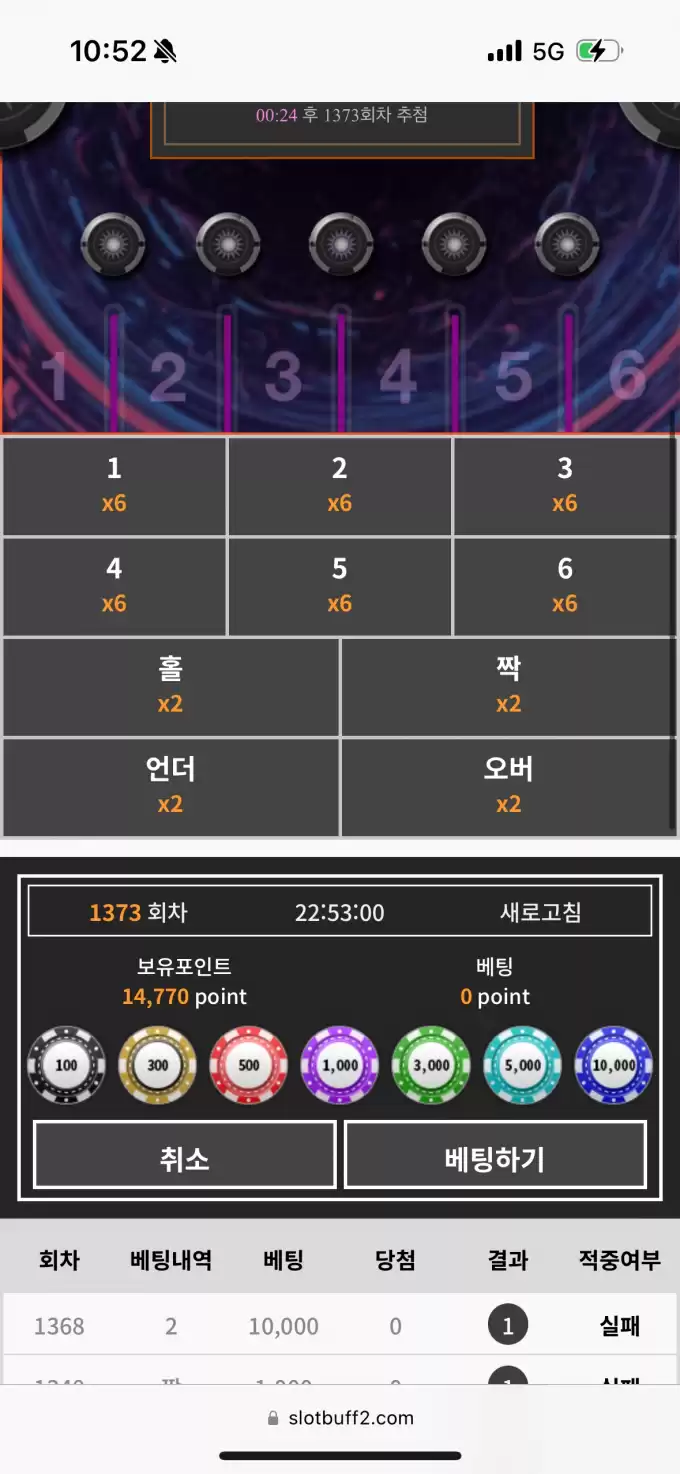Choose bet option number 3
Viewport: 680px width, 1474px height.
pyautogui.click(x=565, y=486)
